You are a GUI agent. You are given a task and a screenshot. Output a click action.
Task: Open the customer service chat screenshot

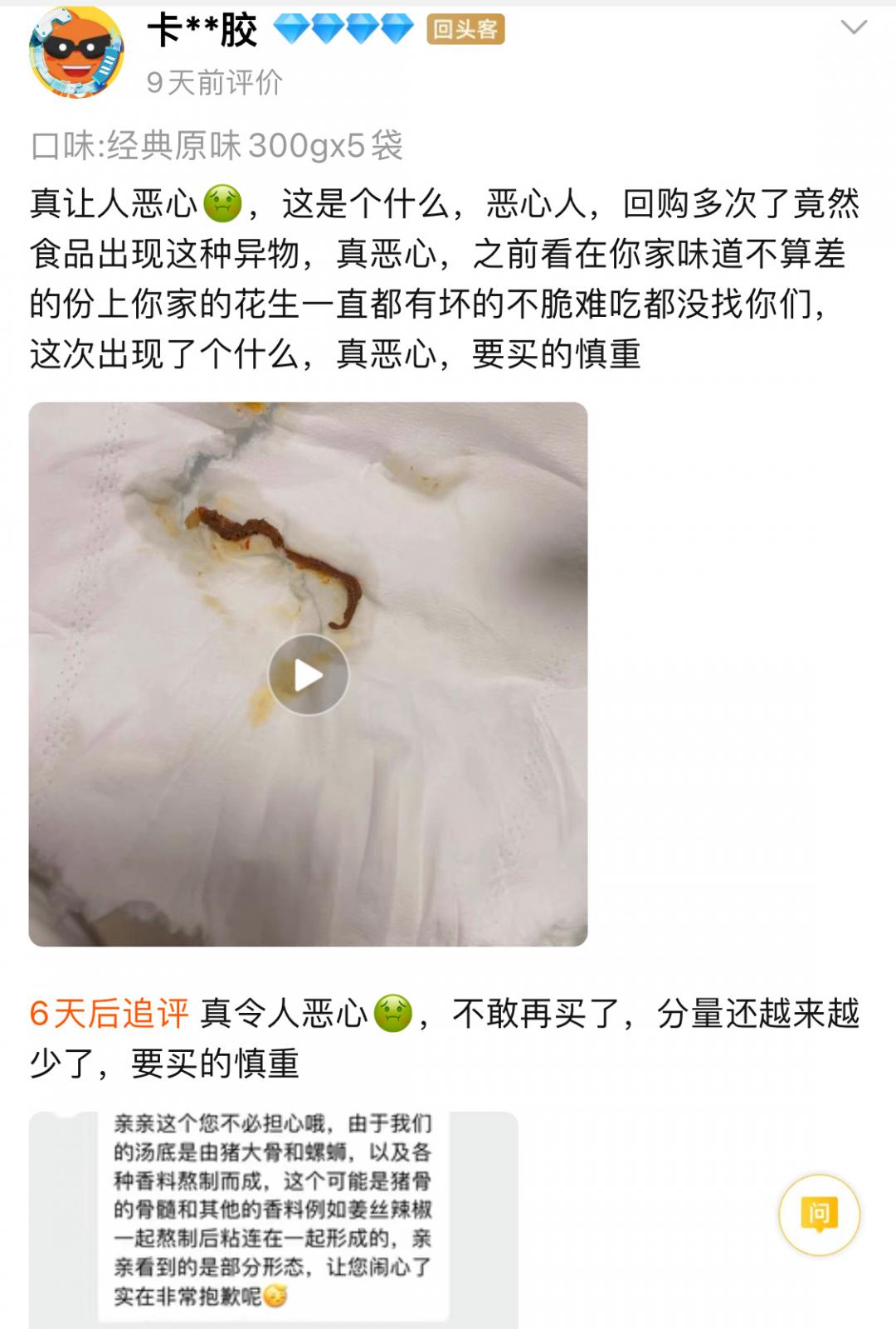coord(273,1218)
